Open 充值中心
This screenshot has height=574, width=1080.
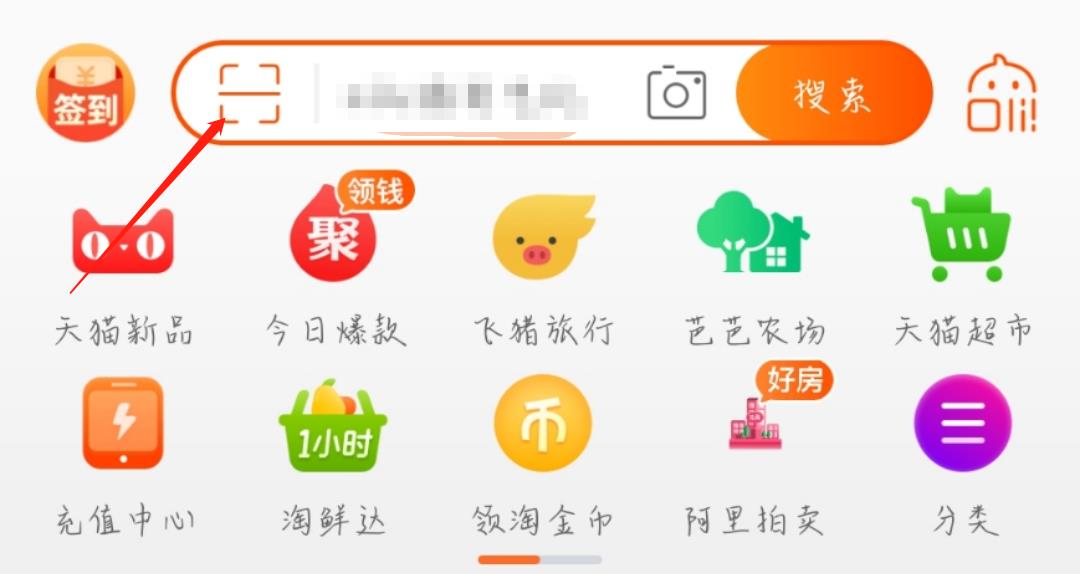(123, 424)
